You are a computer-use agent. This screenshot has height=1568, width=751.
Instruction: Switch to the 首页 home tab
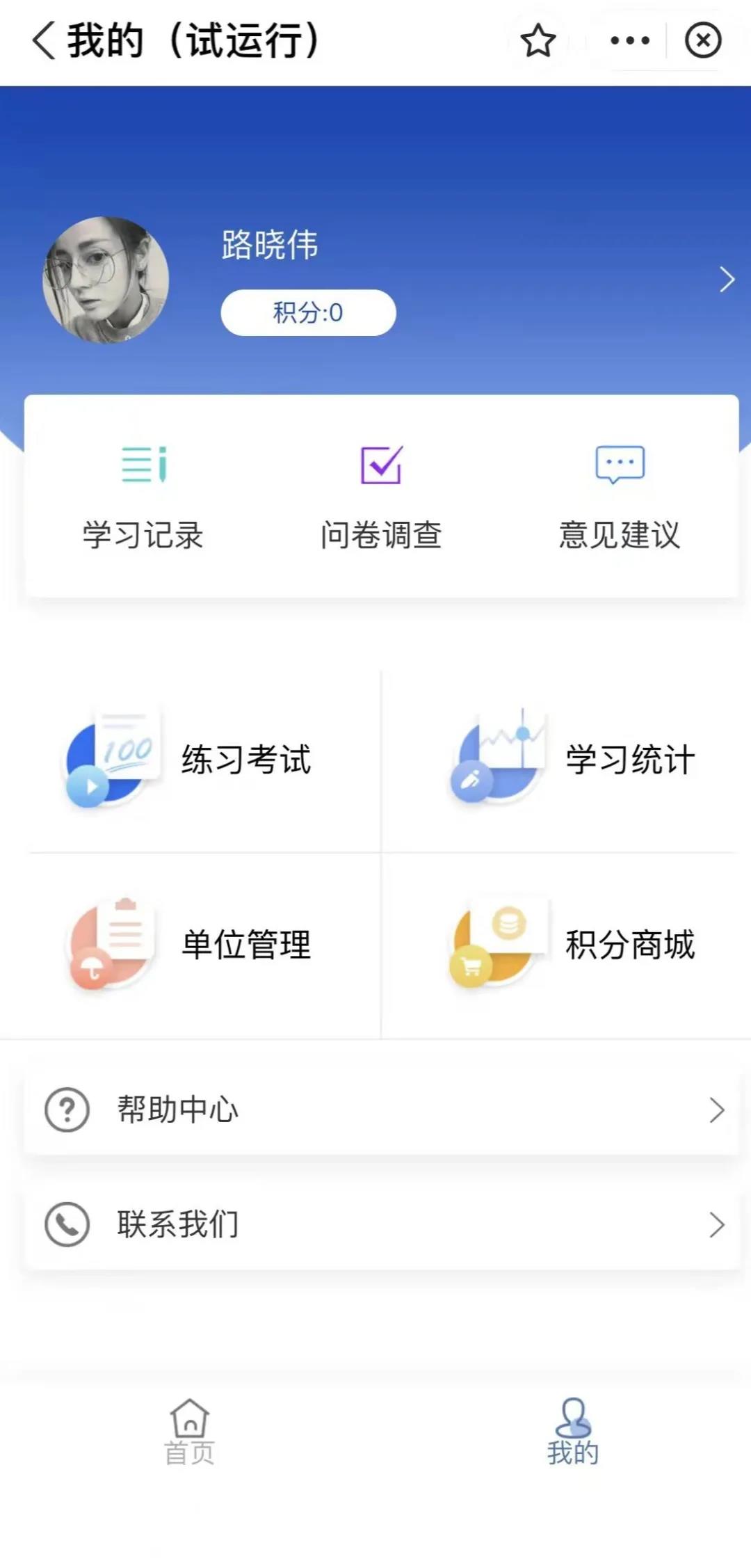[189, 1433]
